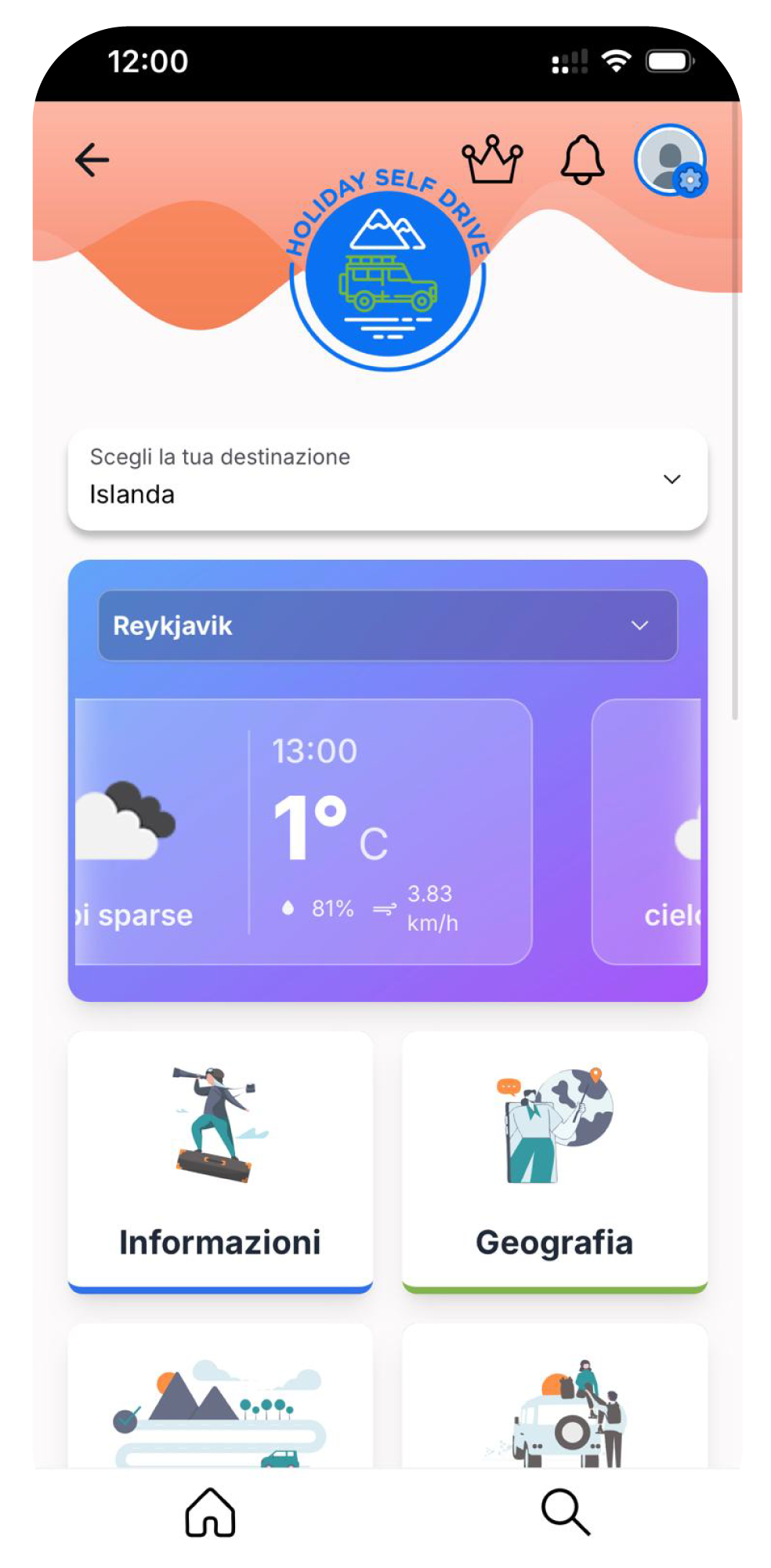Go back with the arrow icon
Viewport: 771px width, 1568px height.
click(x=92, y=160)
